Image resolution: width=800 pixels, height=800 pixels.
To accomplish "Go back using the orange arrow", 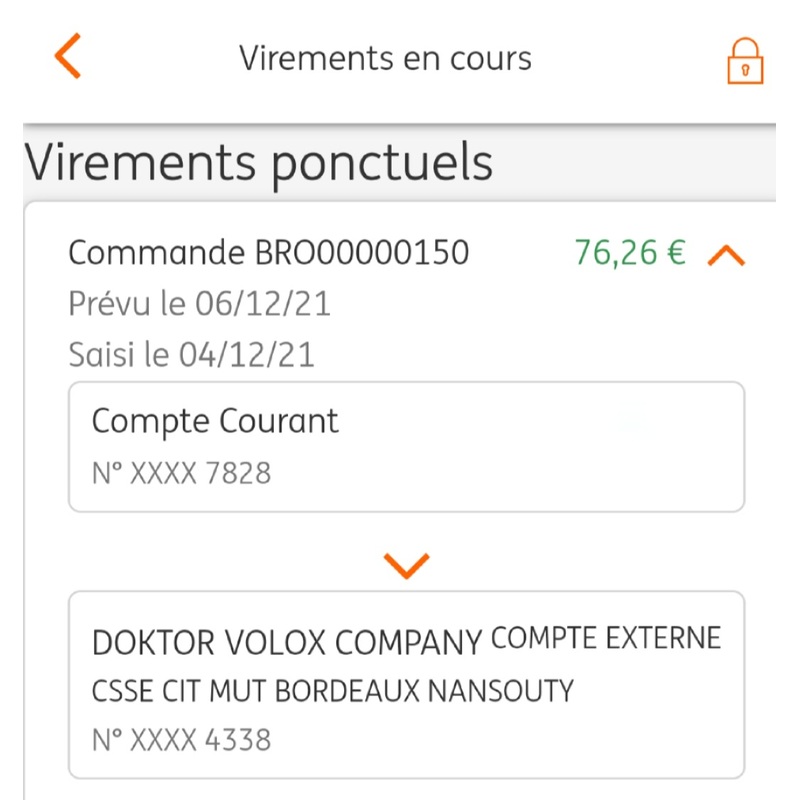I will [x=68, y=57].
